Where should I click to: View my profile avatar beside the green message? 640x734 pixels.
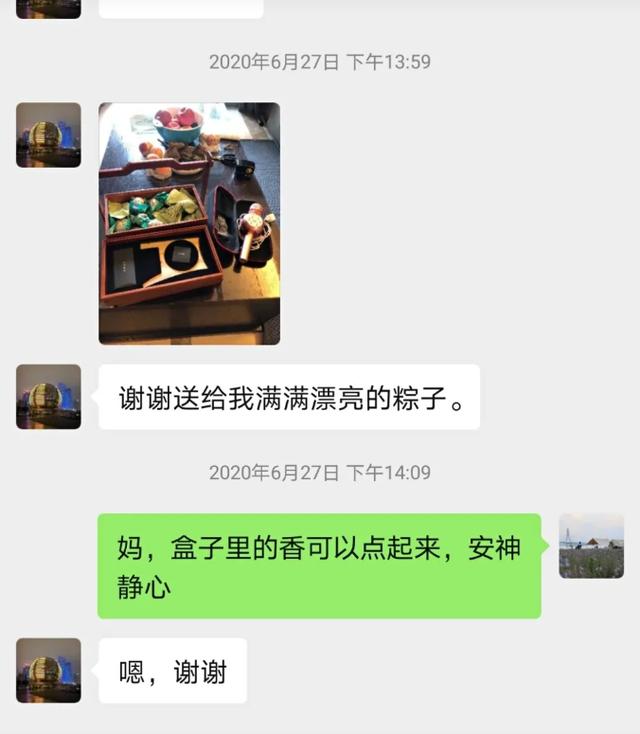tap(591, 546)
